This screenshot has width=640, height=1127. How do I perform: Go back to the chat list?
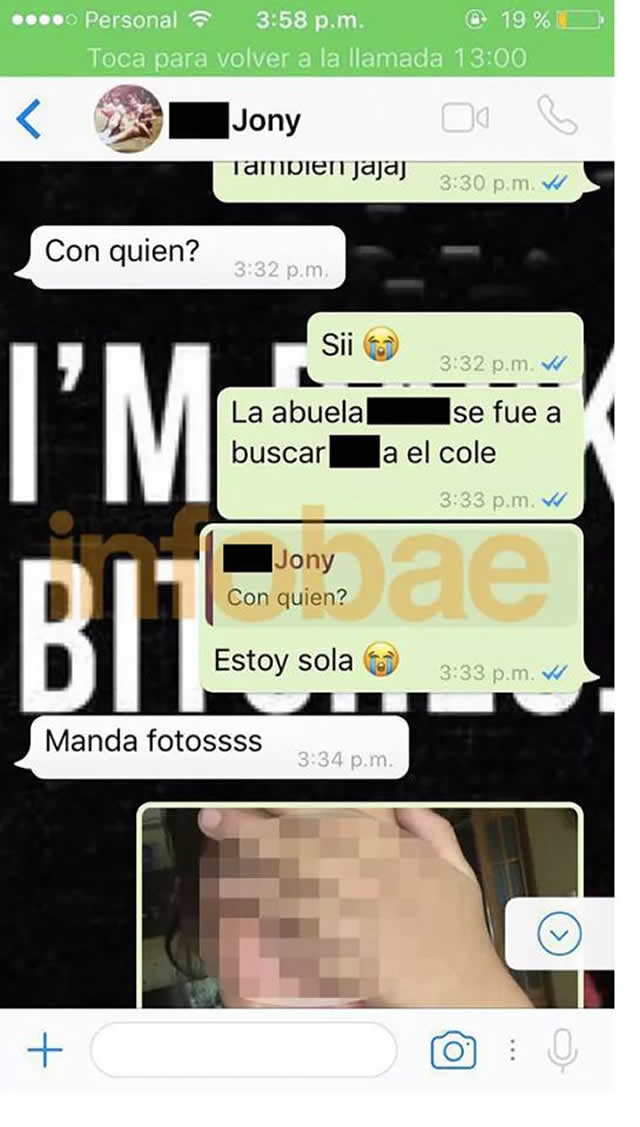(29, 120)
